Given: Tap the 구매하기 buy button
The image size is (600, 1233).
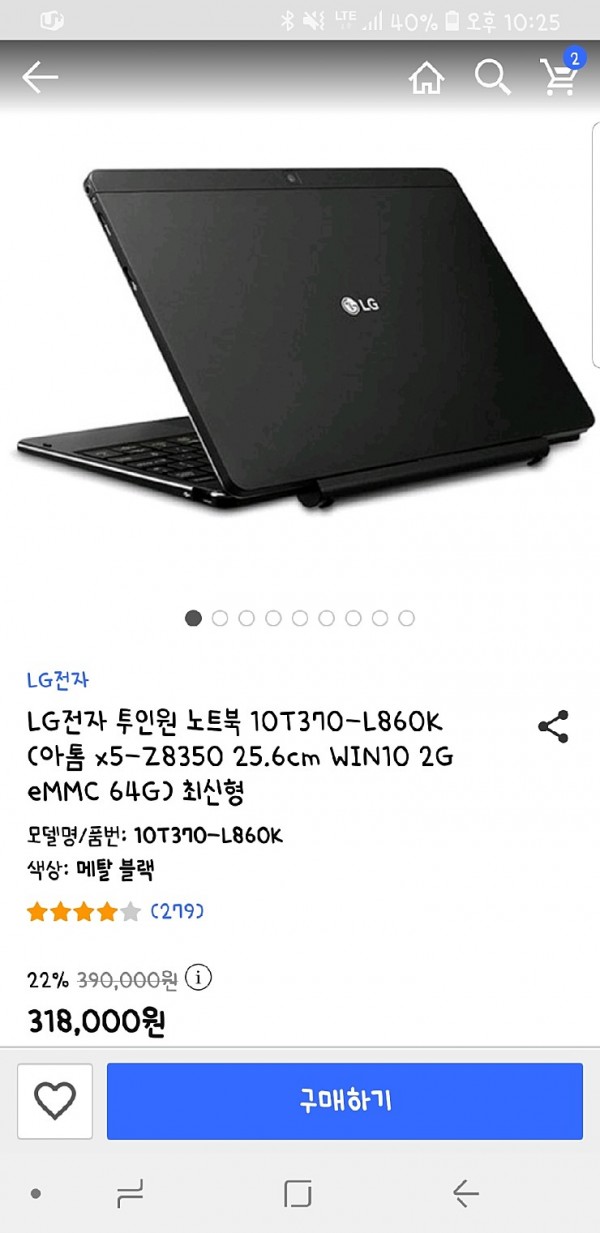Looking at the screenshot, I should (345, 1101).
